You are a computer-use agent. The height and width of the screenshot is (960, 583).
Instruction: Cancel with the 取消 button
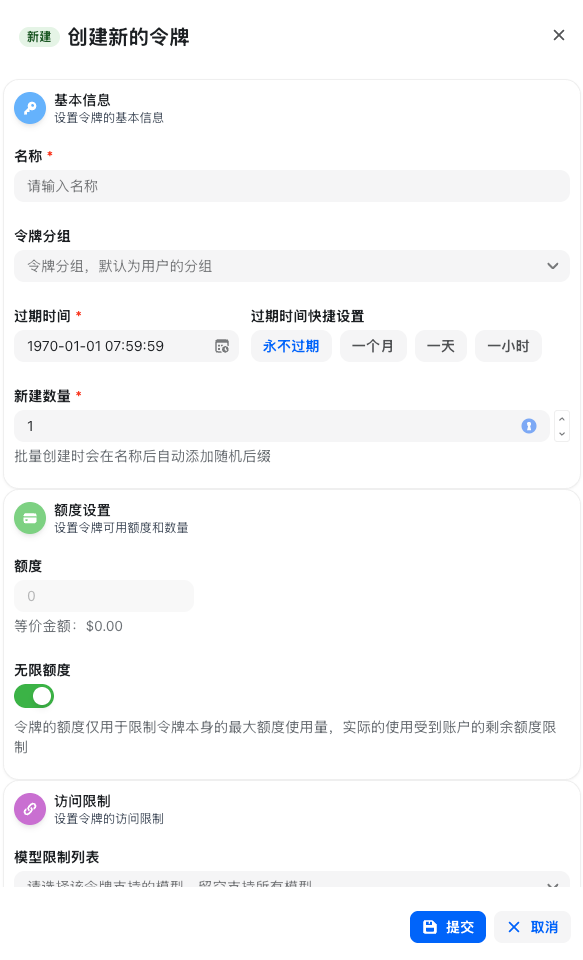(x=532, y=927)
